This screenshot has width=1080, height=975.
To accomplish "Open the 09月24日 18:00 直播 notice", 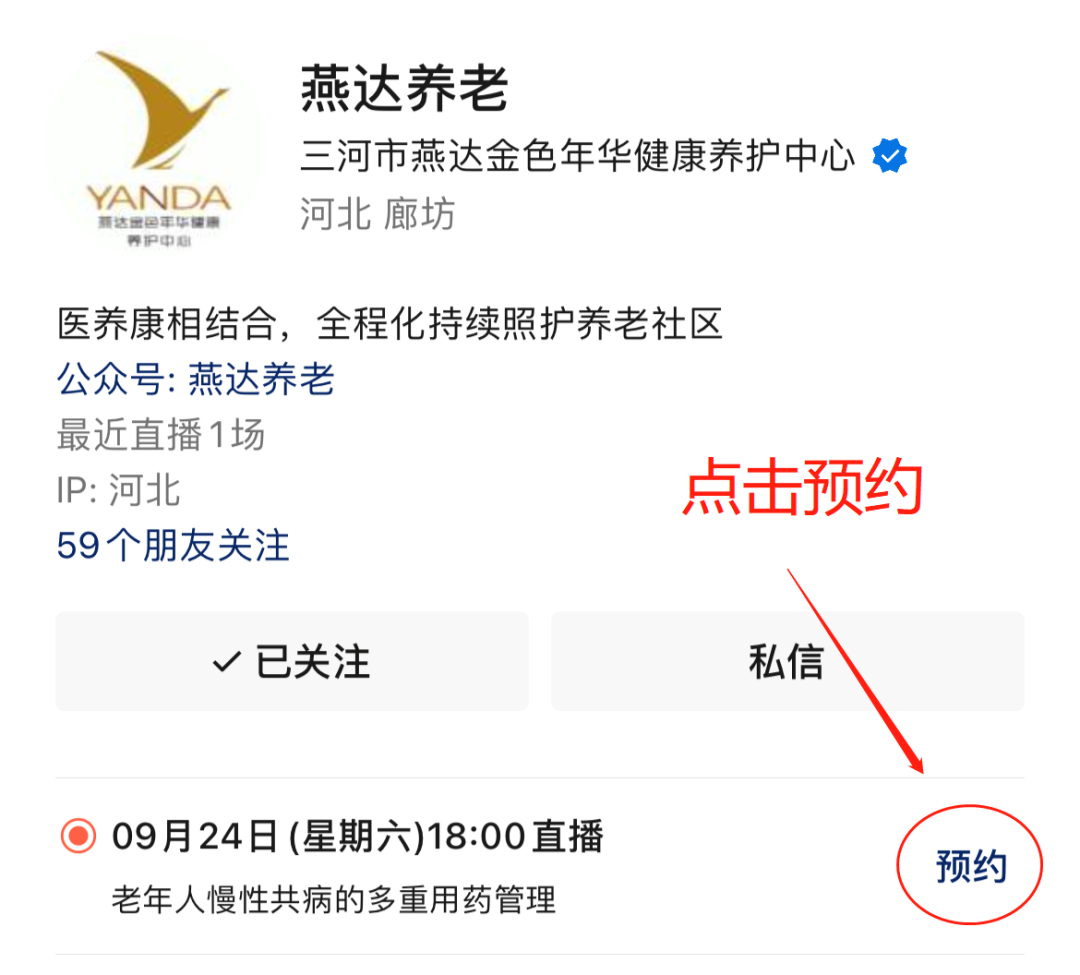I will [x=357, y=838].
